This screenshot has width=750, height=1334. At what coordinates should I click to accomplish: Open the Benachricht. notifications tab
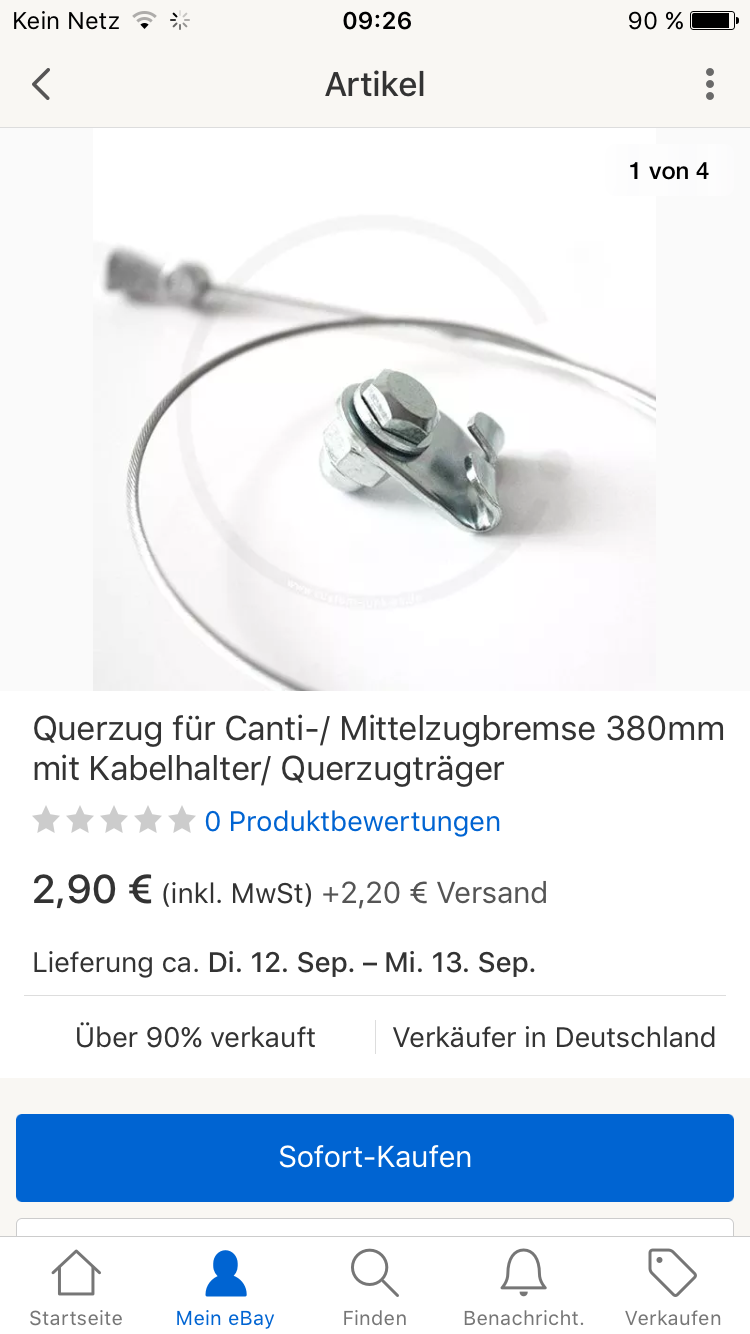coord(523,1288)
